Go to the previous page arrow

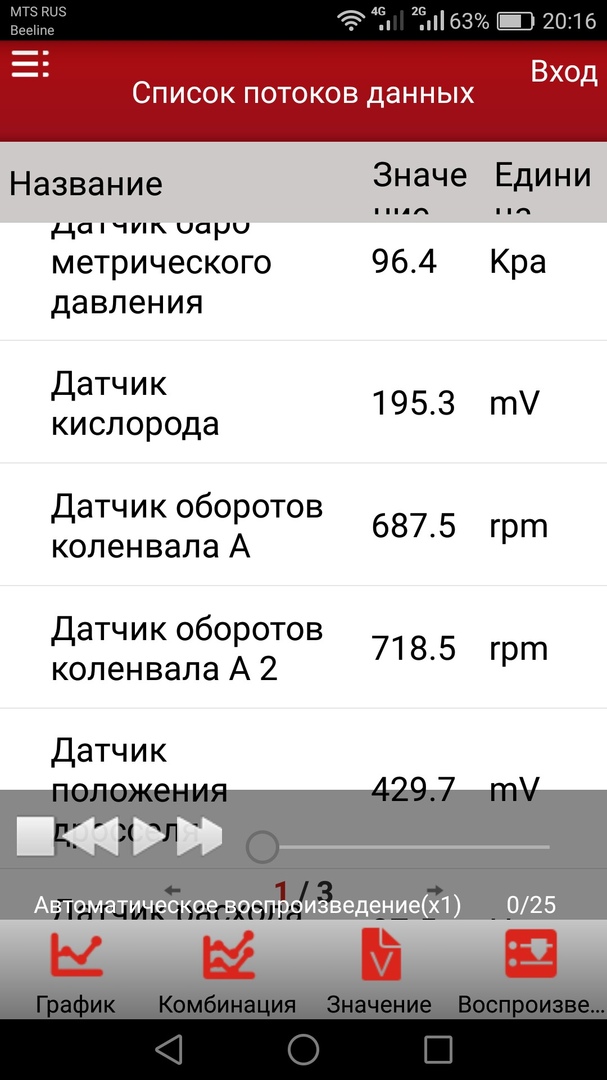click(172, 890)
